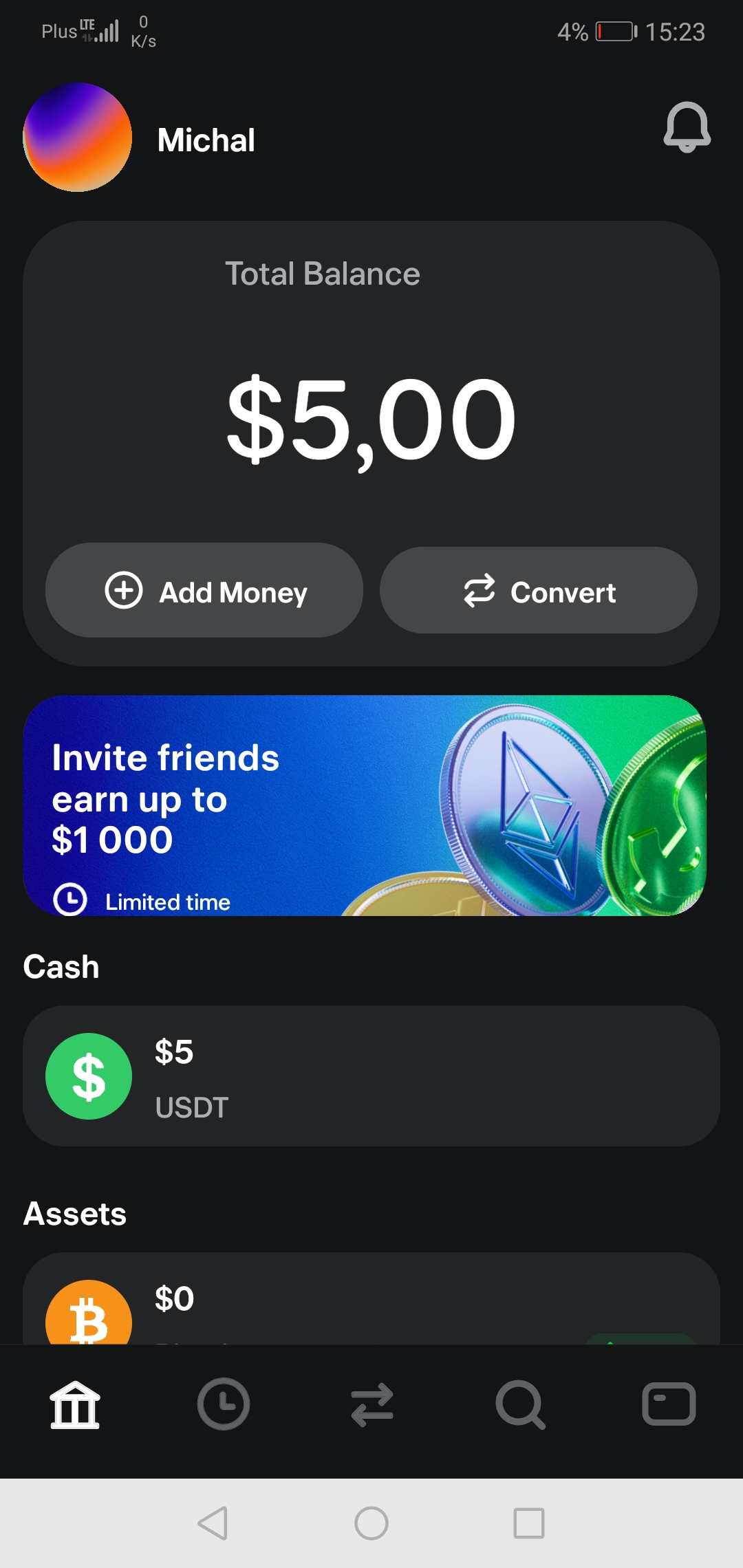Image resolution: width=743 pixels, height=1568 pixels.
Task: Open the notifications bell
Action: coord(687,128)
